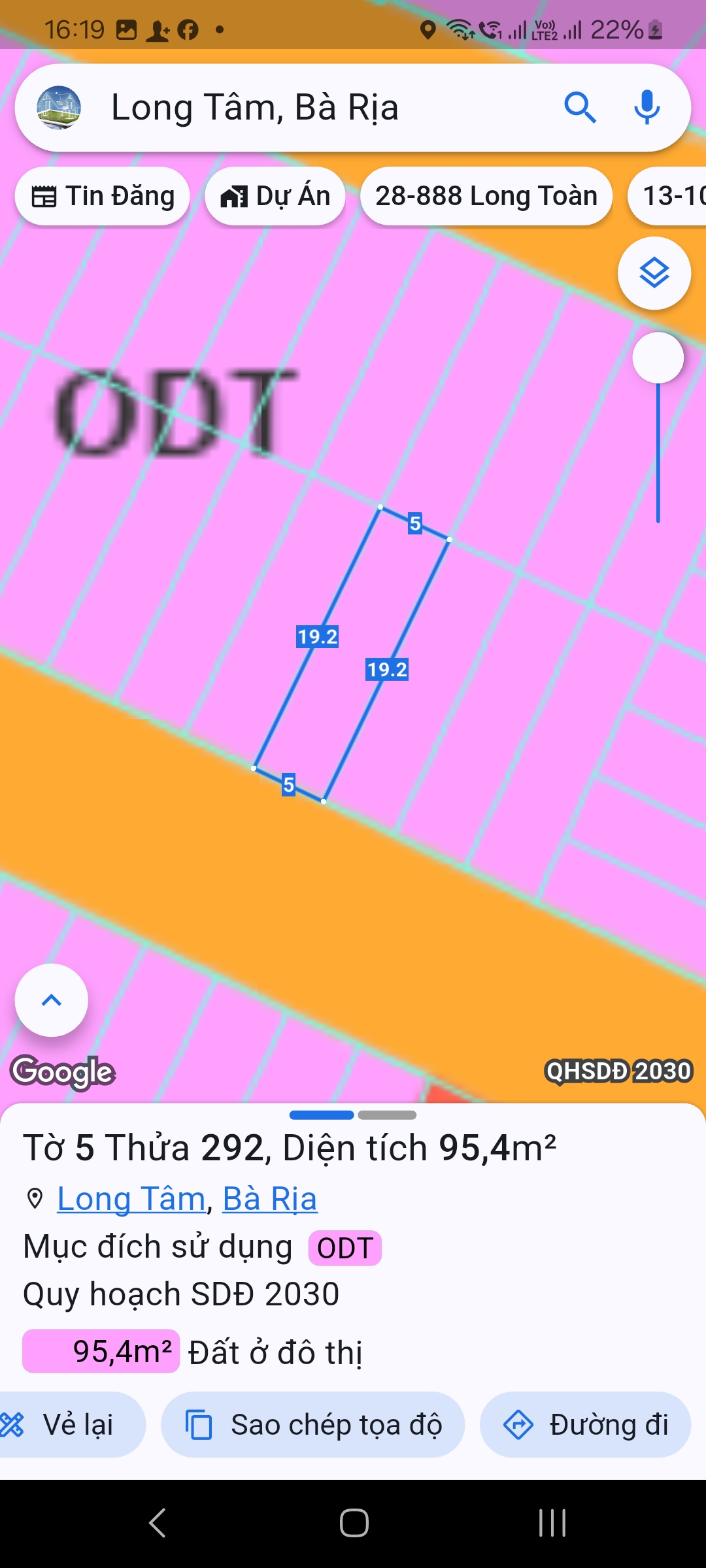Viewport: 706px width, 1568px height.
Task: Get directions with Đường đi
Action: click(586, 1424)
